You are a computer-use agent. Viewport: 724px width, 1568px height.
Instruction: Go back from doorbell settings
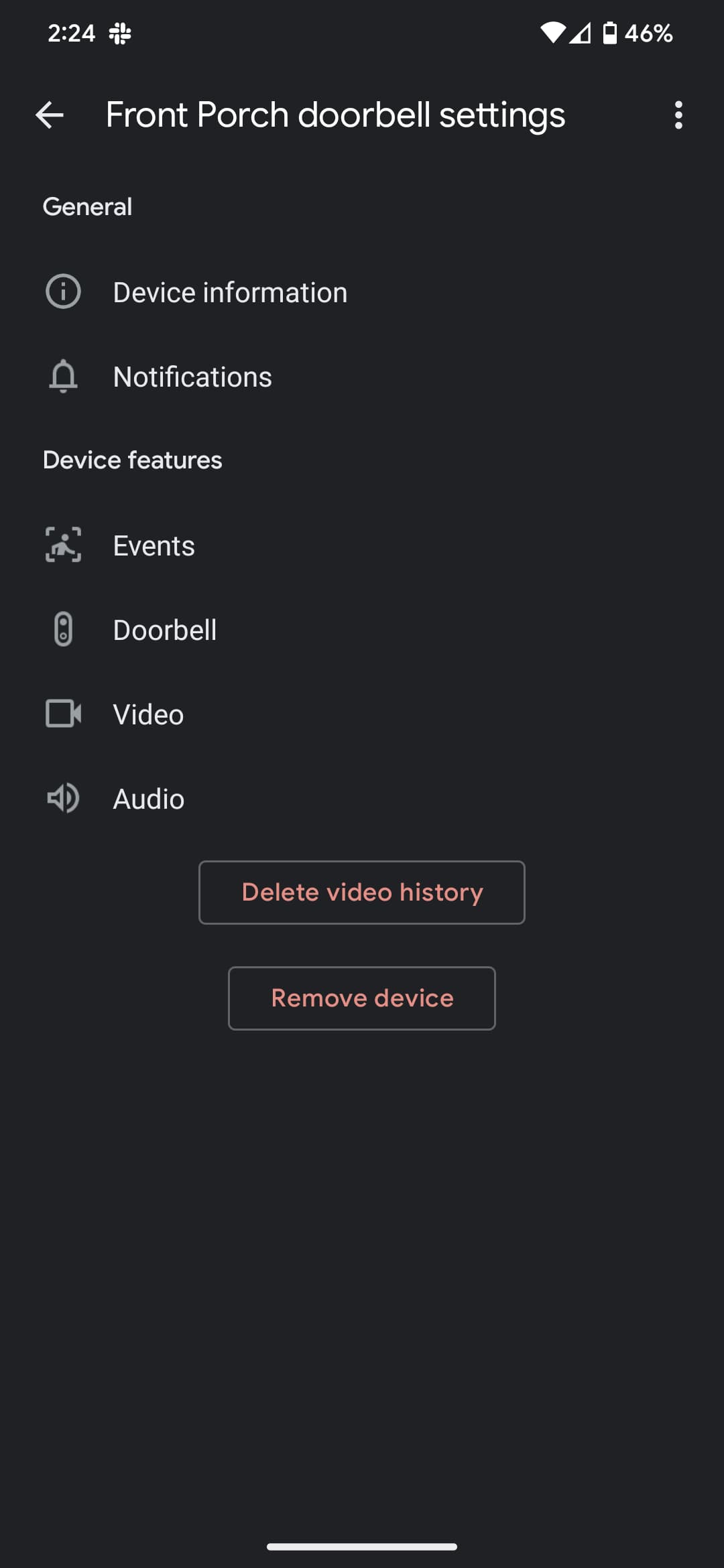50,115
